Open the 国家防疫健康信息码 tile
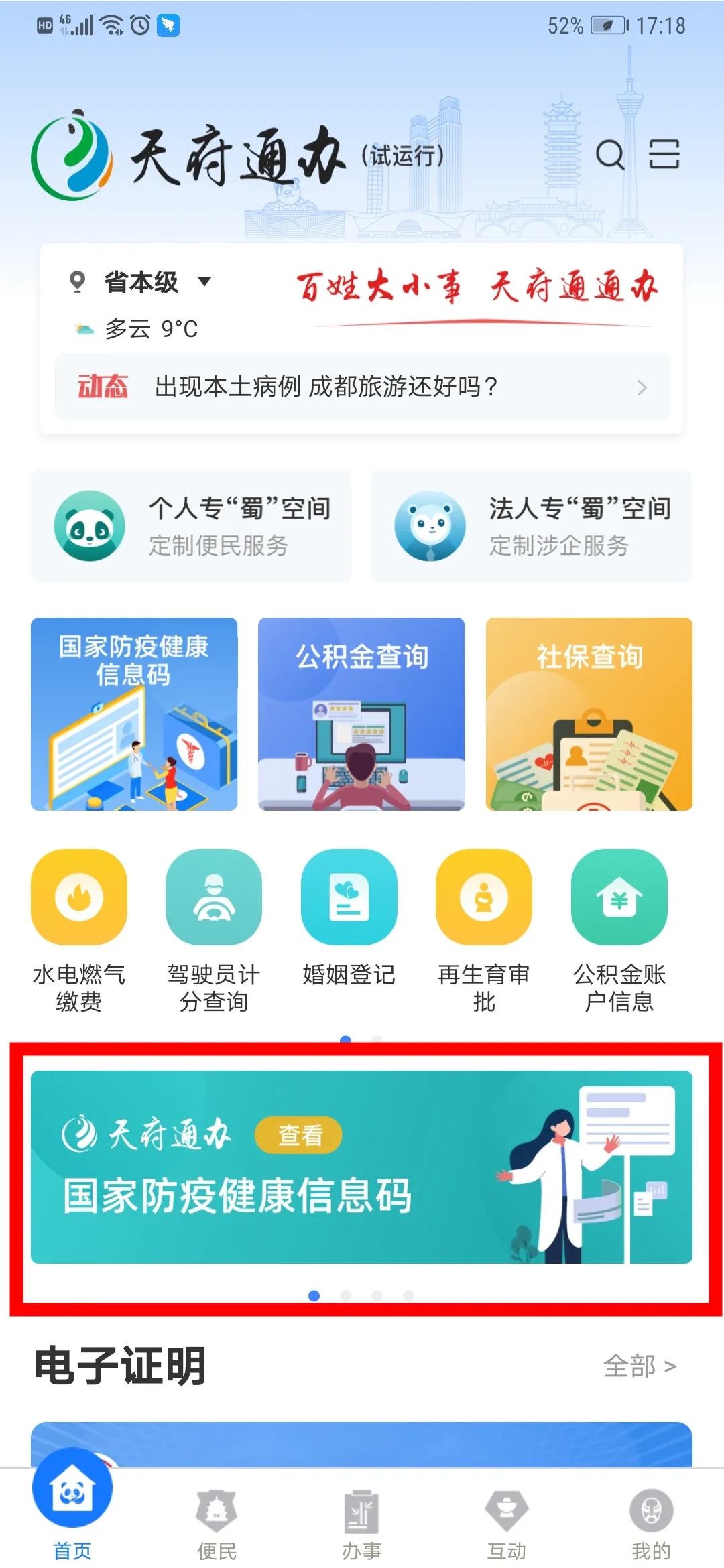 [134, 714]
